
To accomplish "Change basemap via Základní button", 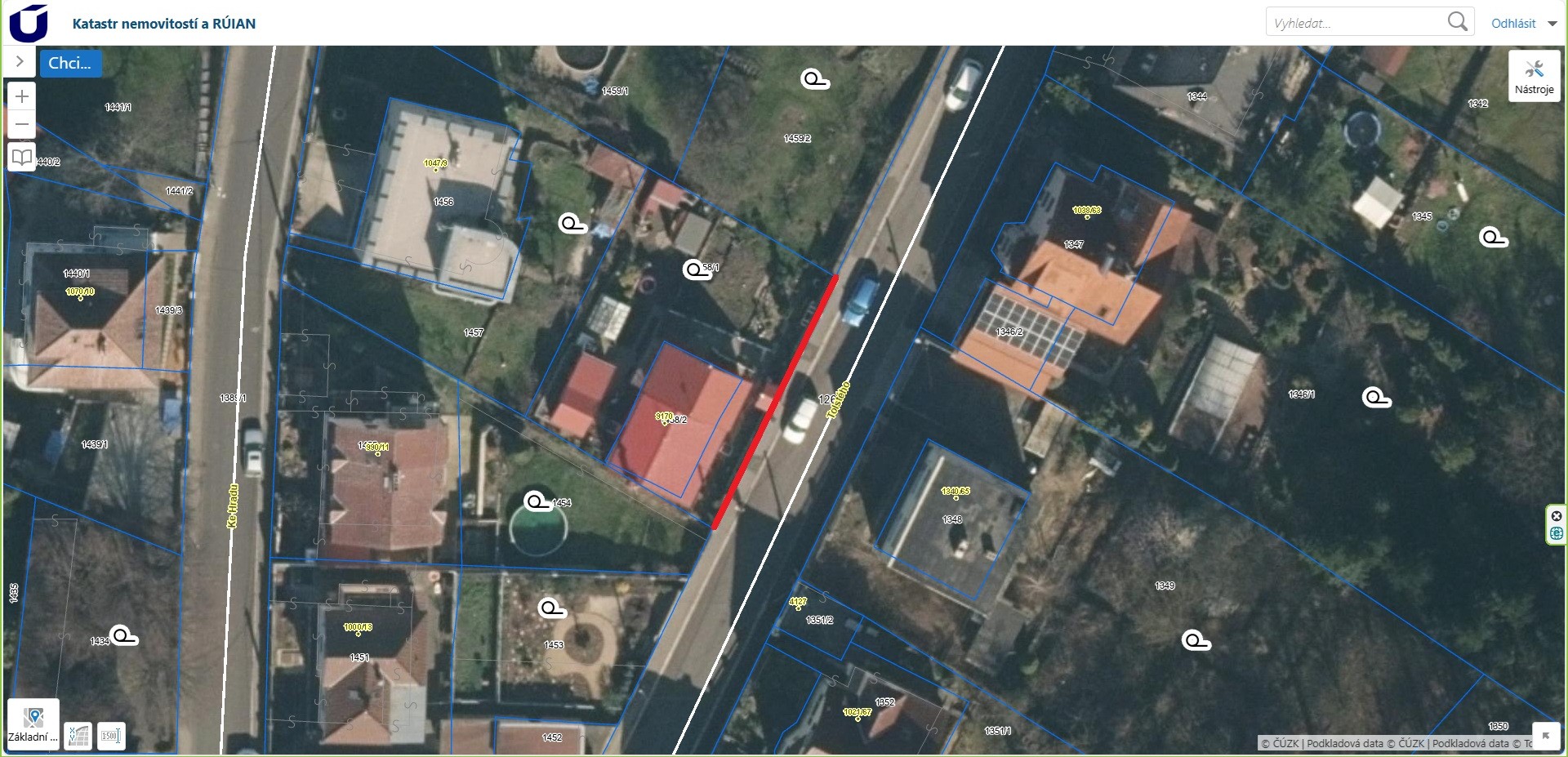I will coord(33,724).
